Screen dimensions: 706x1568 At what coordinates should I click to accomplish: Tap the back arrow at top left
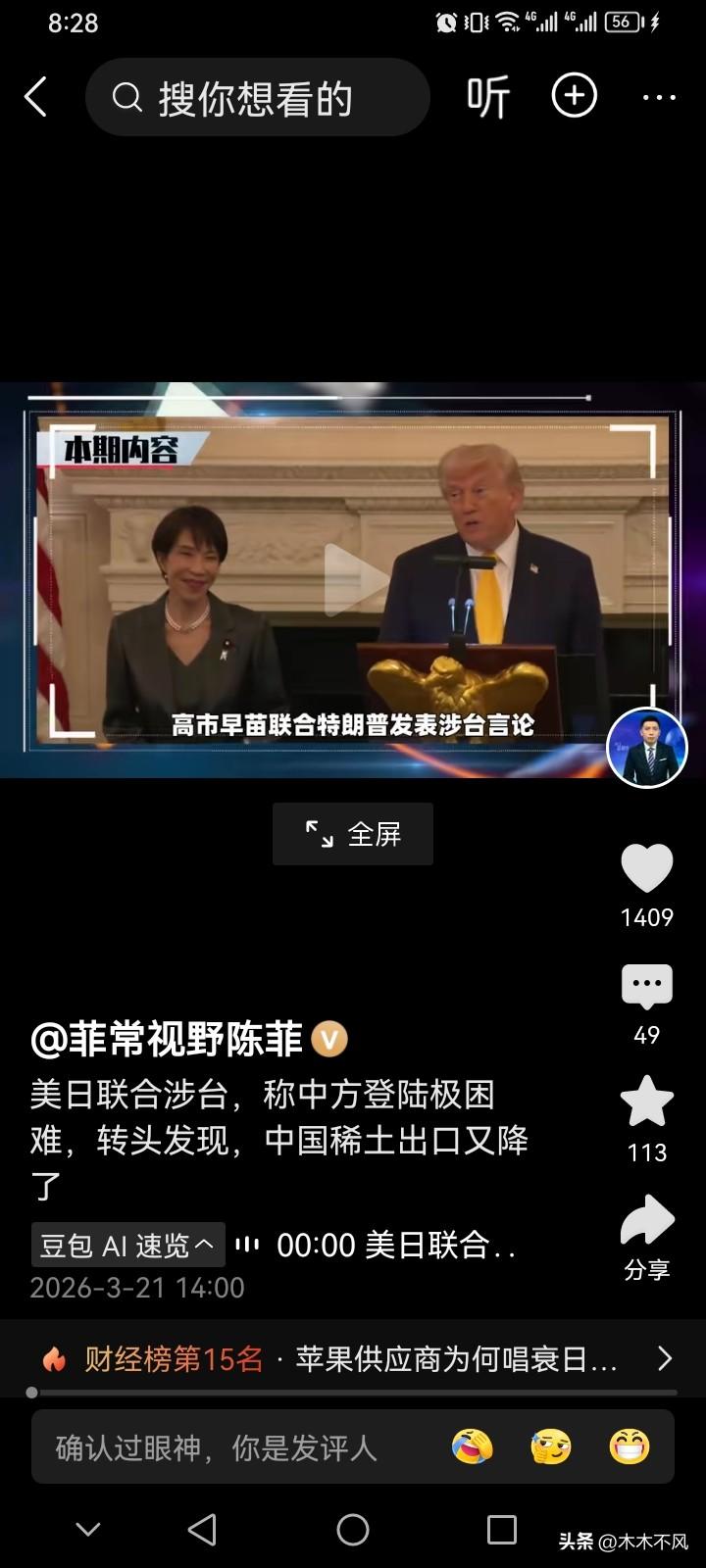coord(36,95)
